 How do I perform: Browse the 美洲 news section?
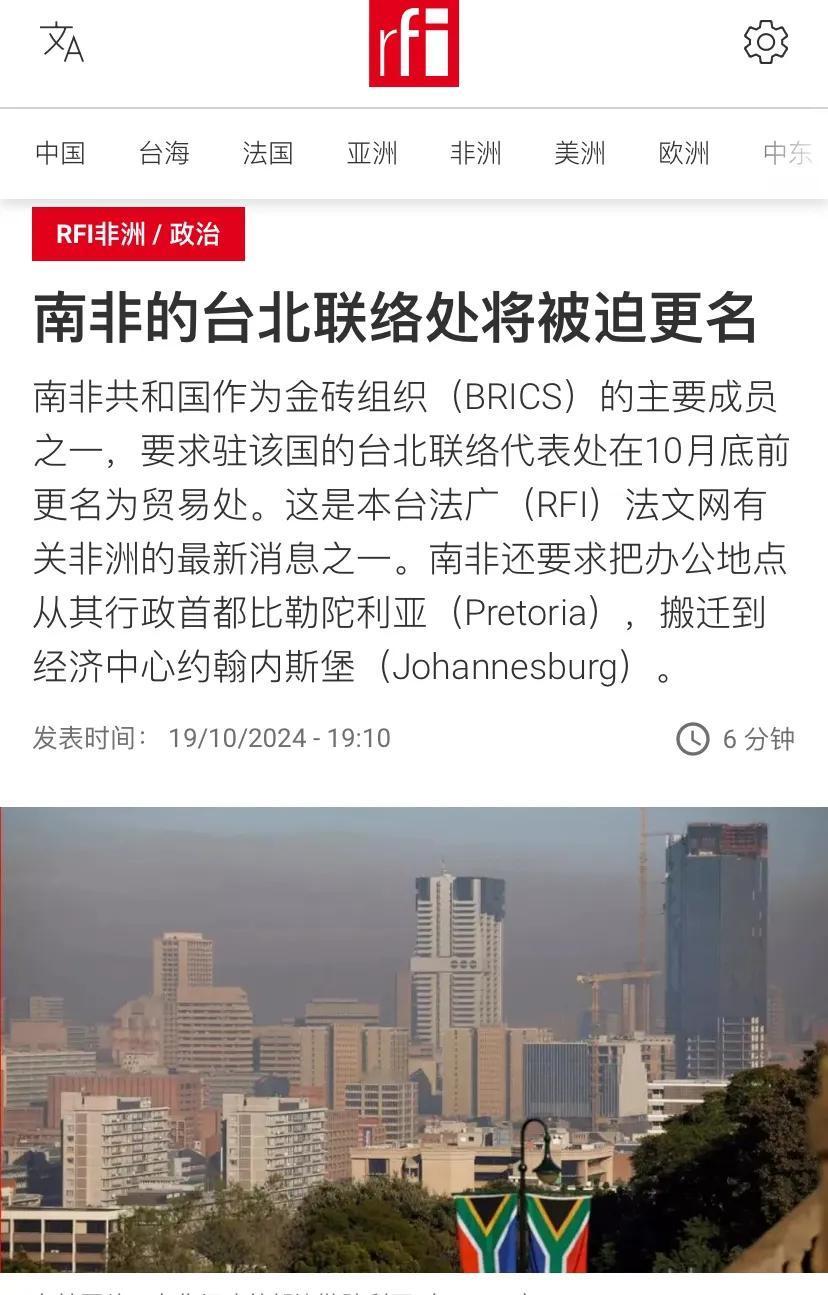[x=582, y=154]
